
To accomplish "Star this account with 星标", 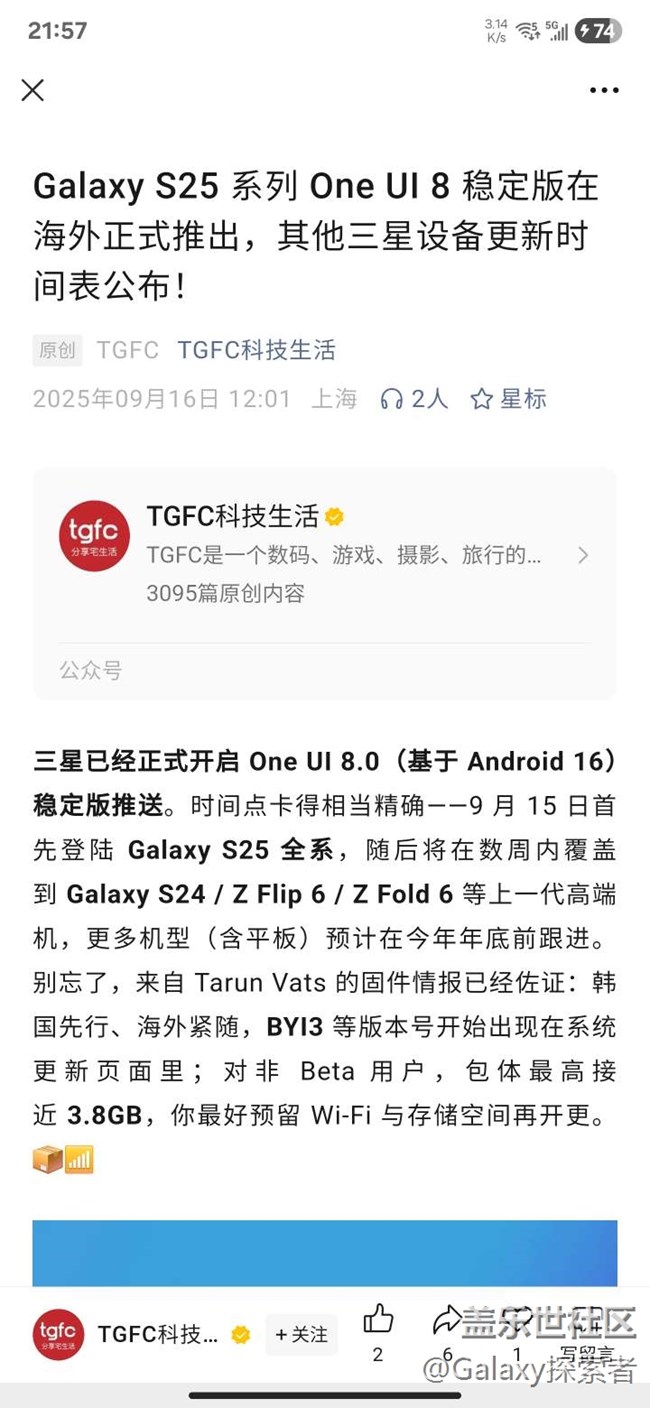I will coord(508,399).
